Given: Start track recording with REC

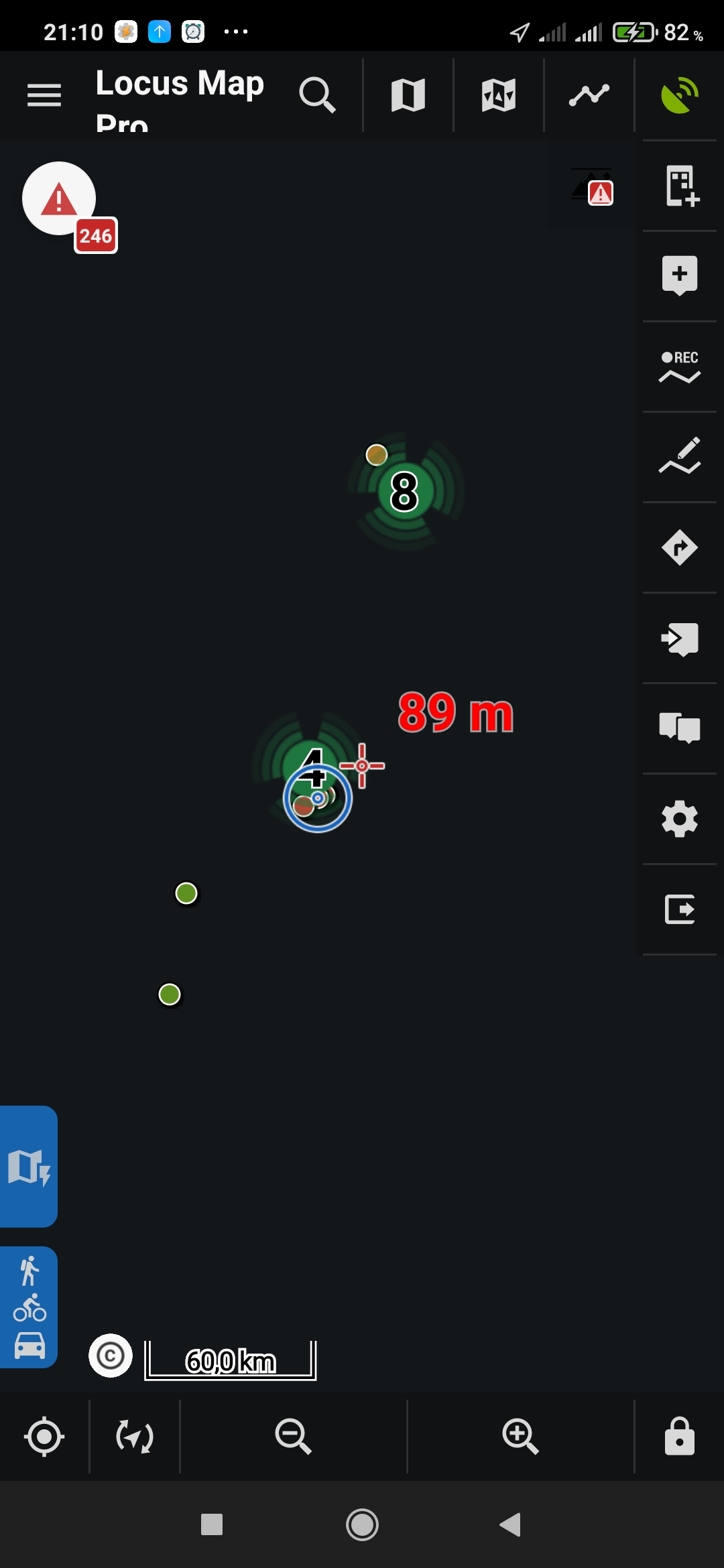Looking at the screenshot, I should [679, 367].
